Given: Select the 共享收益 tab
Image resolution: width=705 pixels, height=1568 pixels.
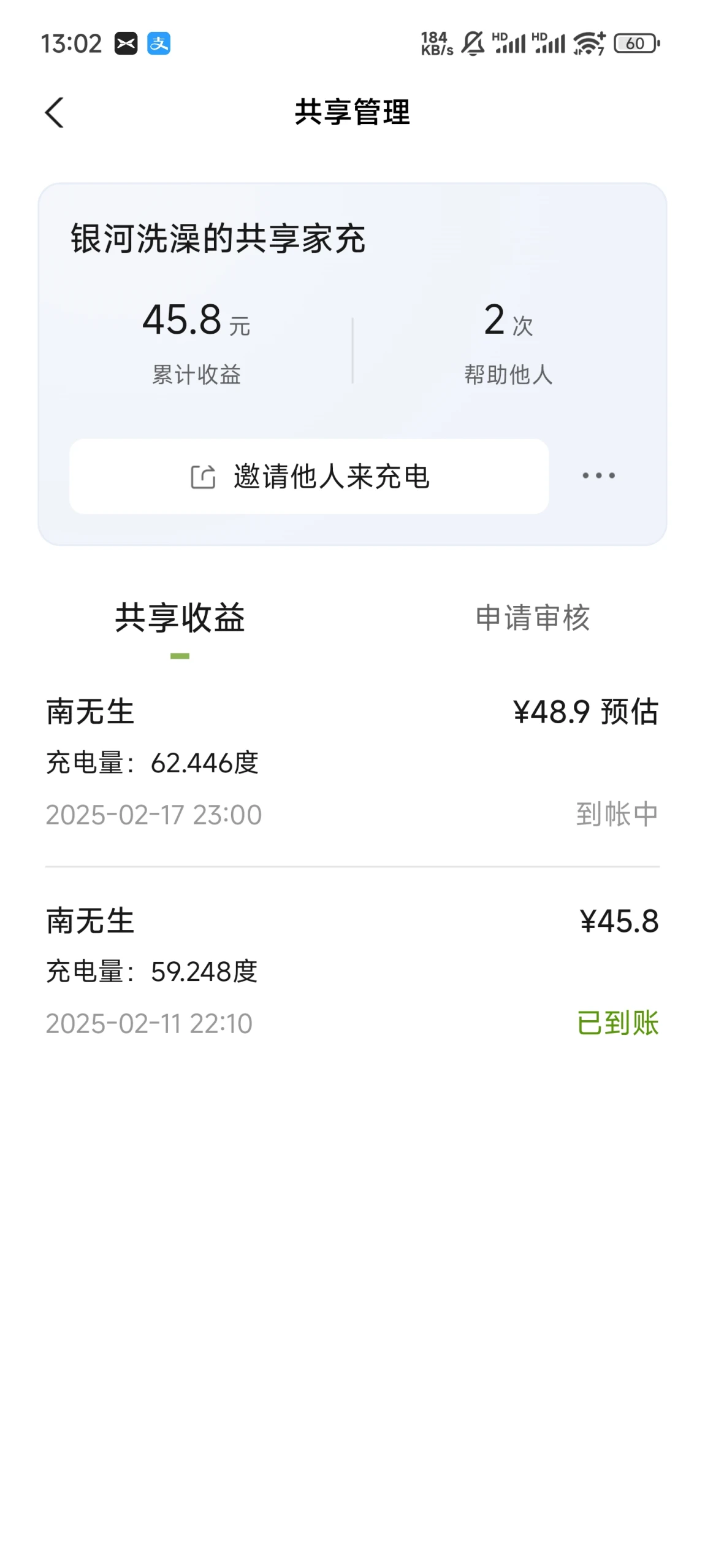Looking at the screenshot, I should [180, 618].
